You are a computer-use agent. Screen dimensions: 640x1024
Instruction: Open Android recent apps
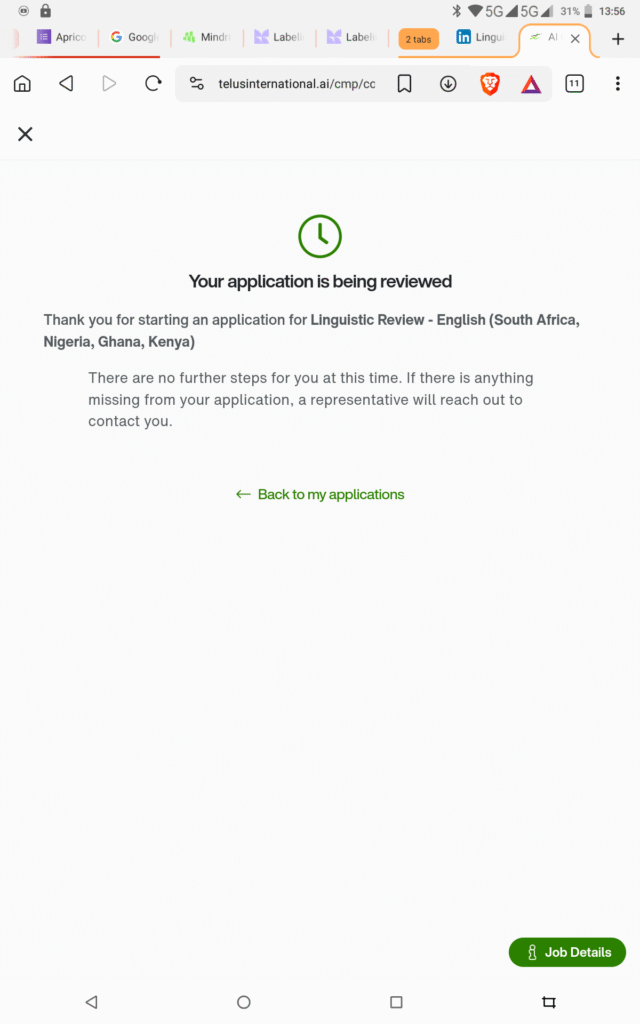click(396, 1001)
